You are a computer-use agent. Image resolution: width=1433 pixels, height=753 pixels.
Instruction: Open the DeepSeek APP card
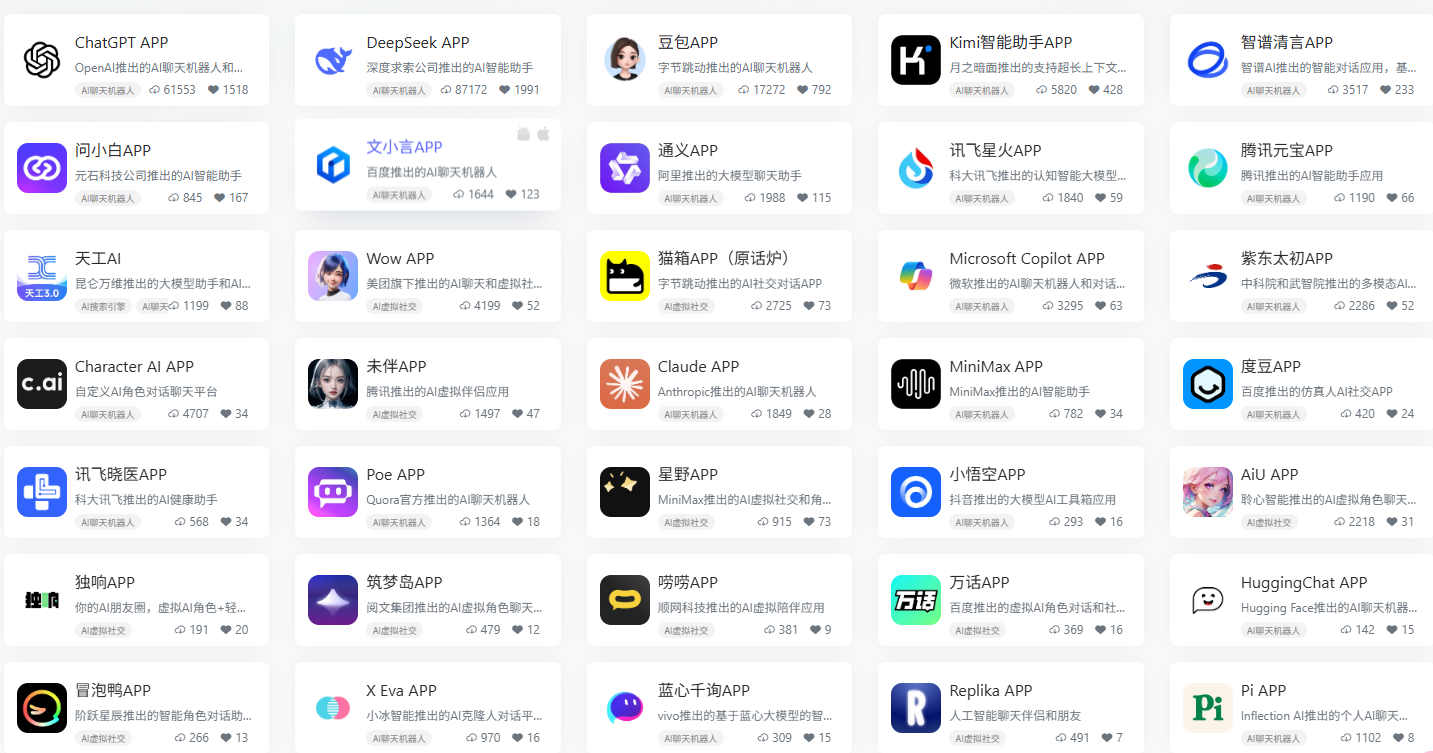417,43
